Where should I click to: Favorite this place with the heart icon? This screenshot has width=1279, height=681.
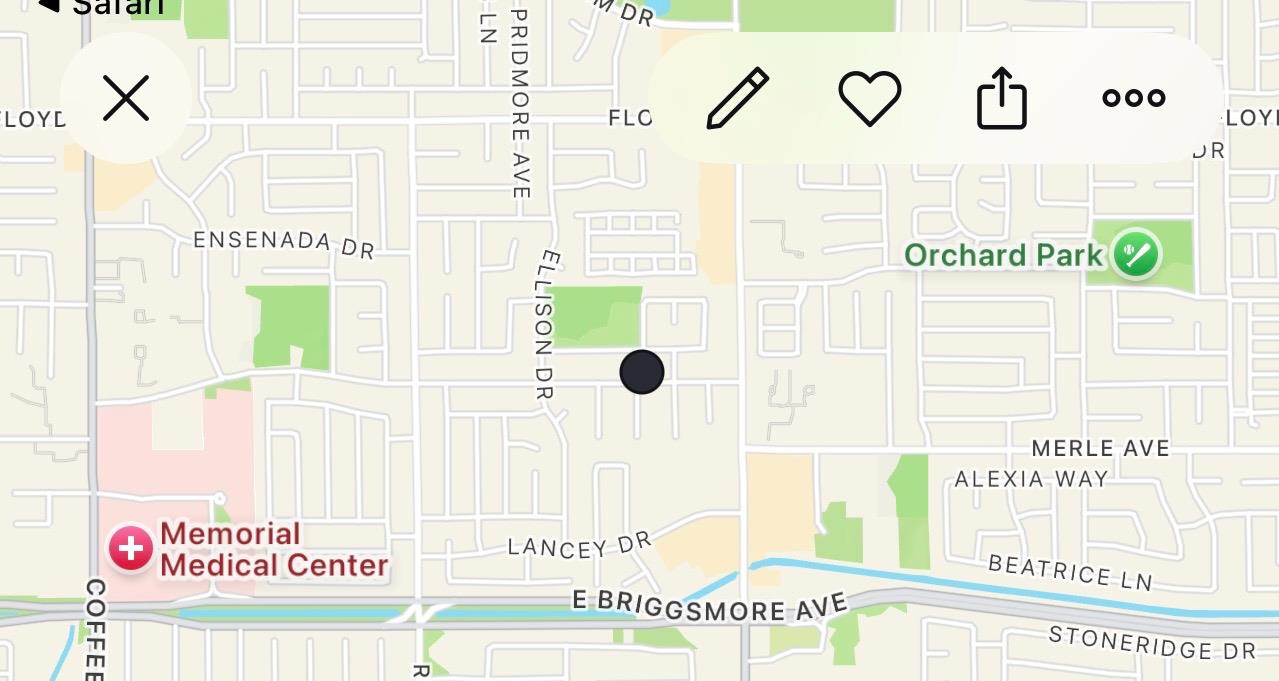[869, 98]
